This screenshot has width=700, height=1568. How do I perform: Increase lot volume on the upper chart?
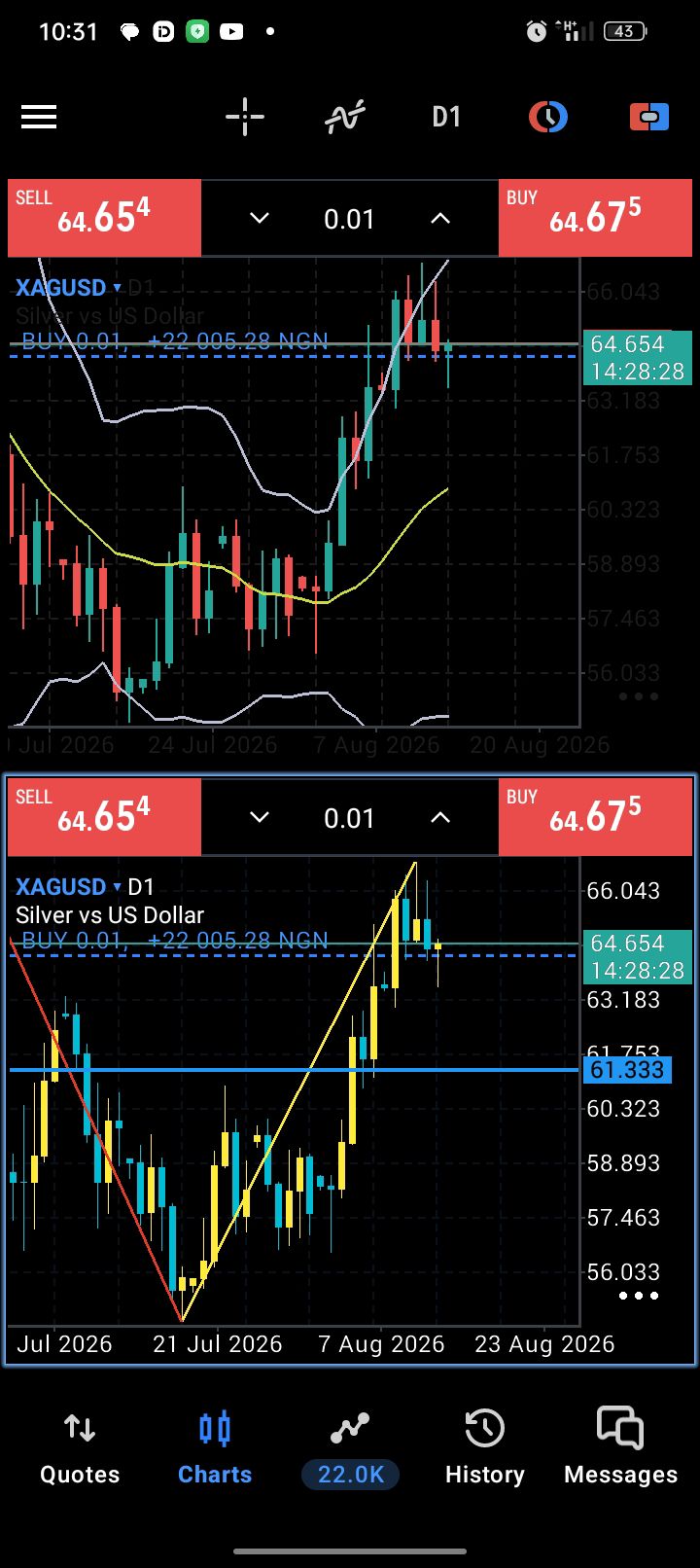440,219
